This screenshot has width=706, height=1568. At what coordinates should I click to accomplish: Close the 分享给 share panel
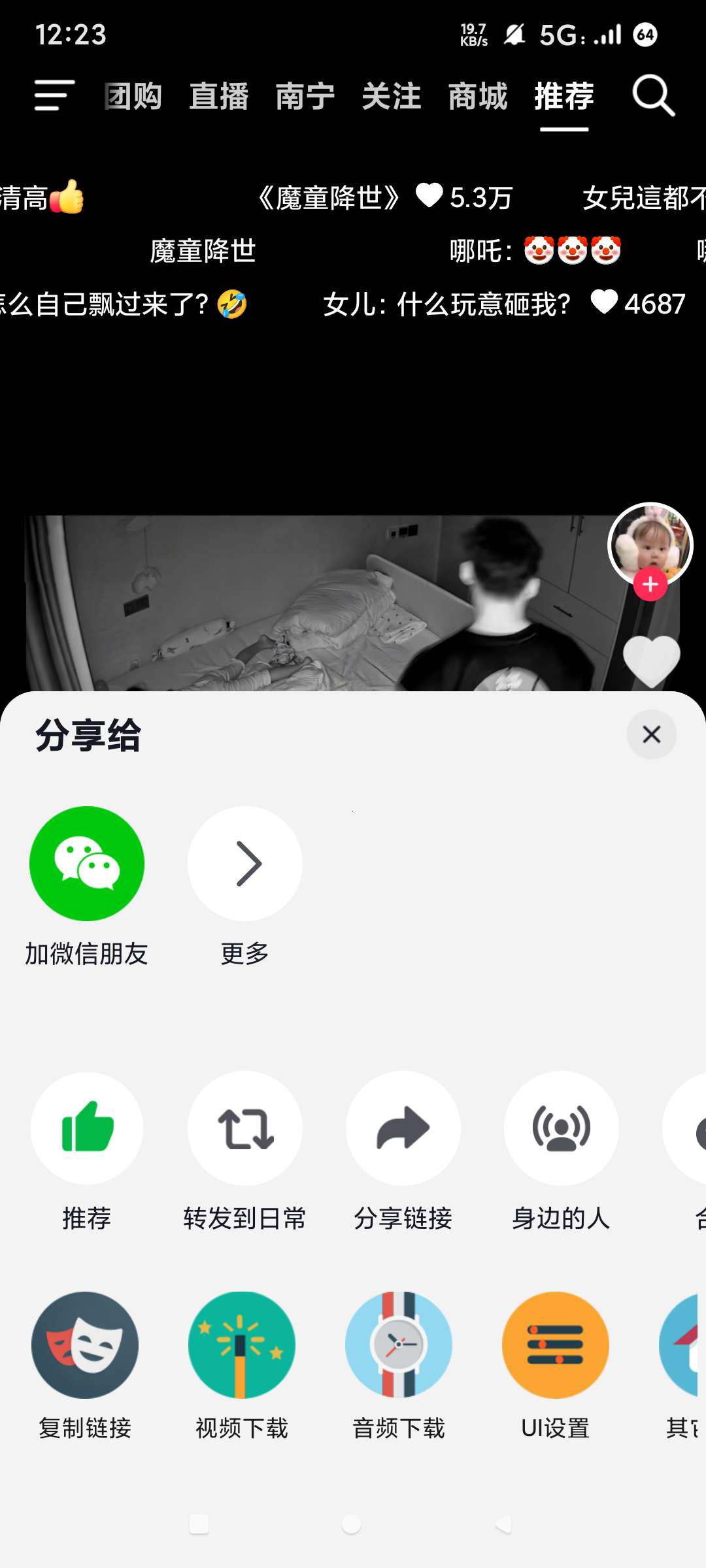(x=651, y=734)
